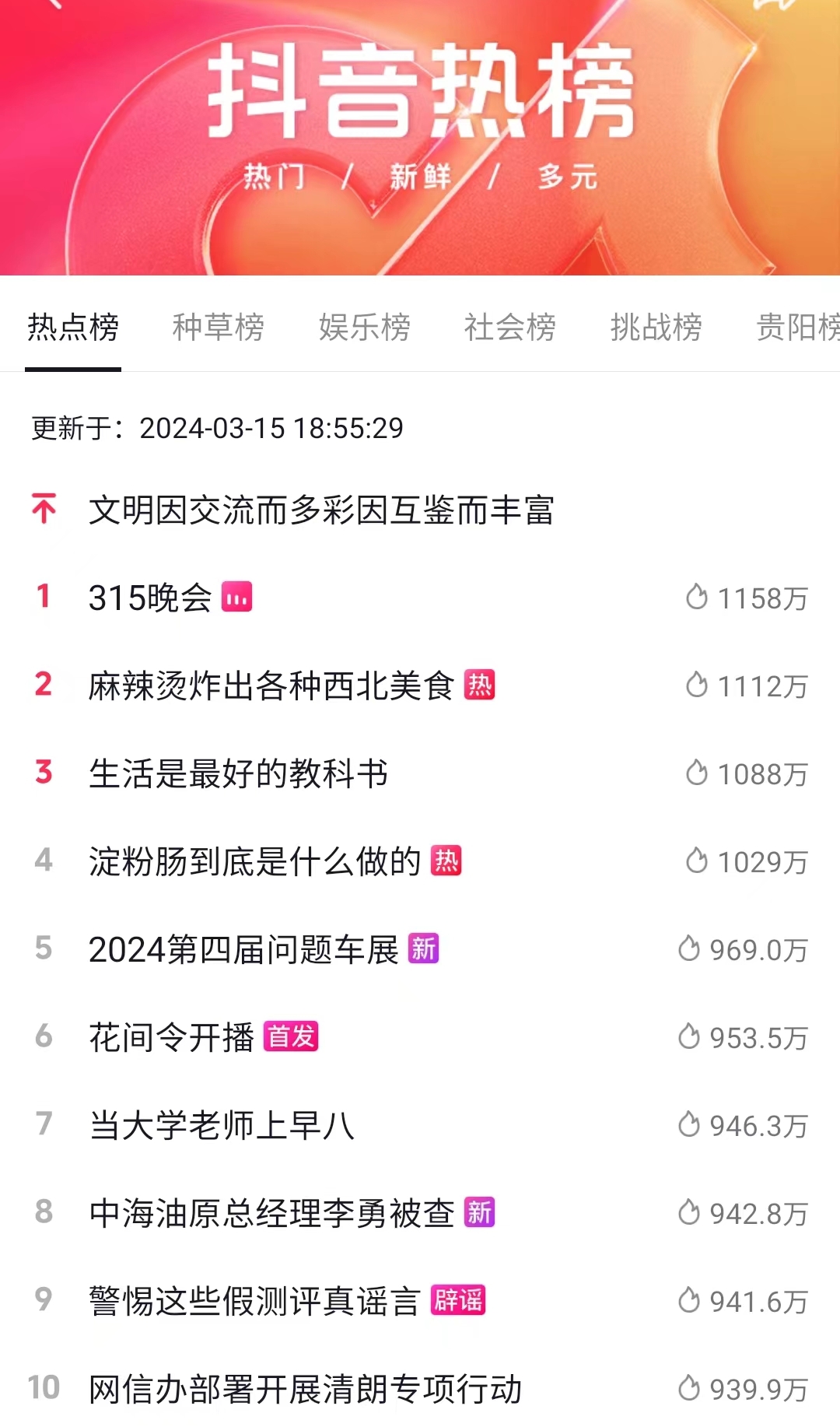The height and width of the screenshot is (1427, 840).
Task: Tap the 2024第四届问题车展 entry
Action: click(243, 950)
